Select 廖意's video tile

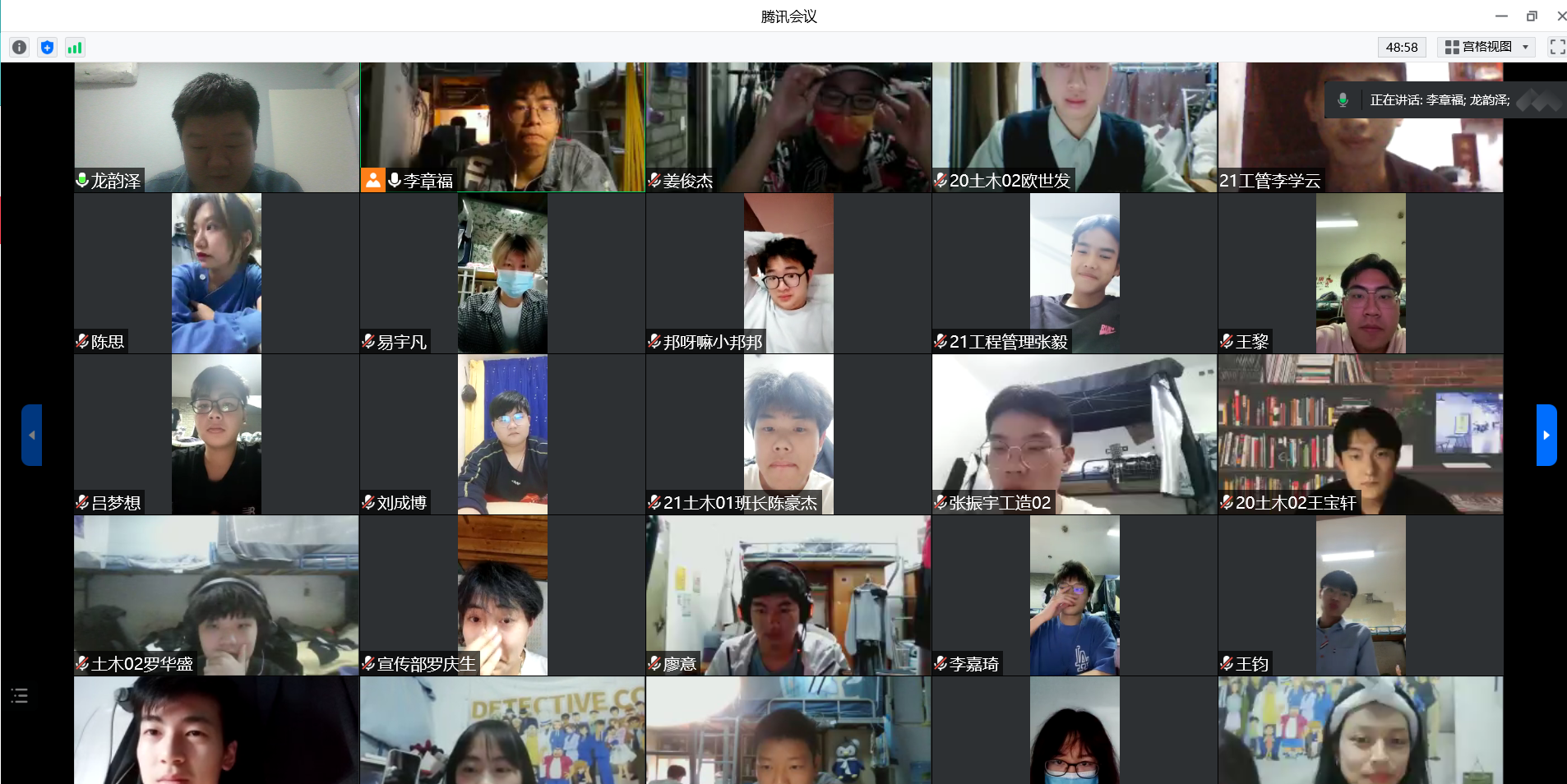(x=788, y=596)
